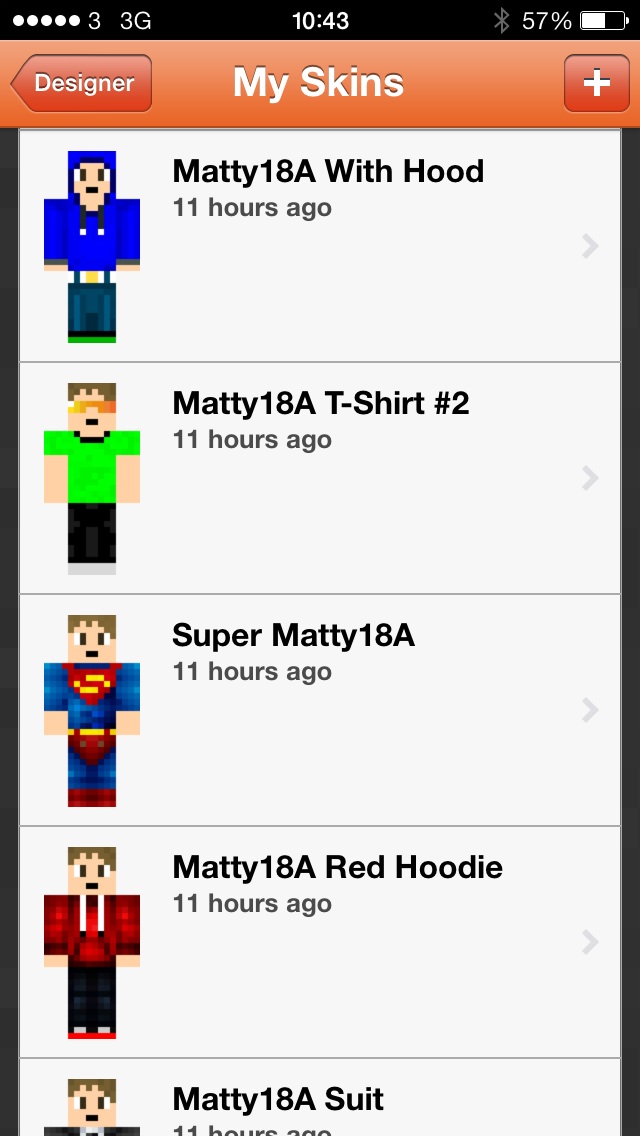
Task: View the Matty18A Red Hoodie skin
Action: (320, 942)
